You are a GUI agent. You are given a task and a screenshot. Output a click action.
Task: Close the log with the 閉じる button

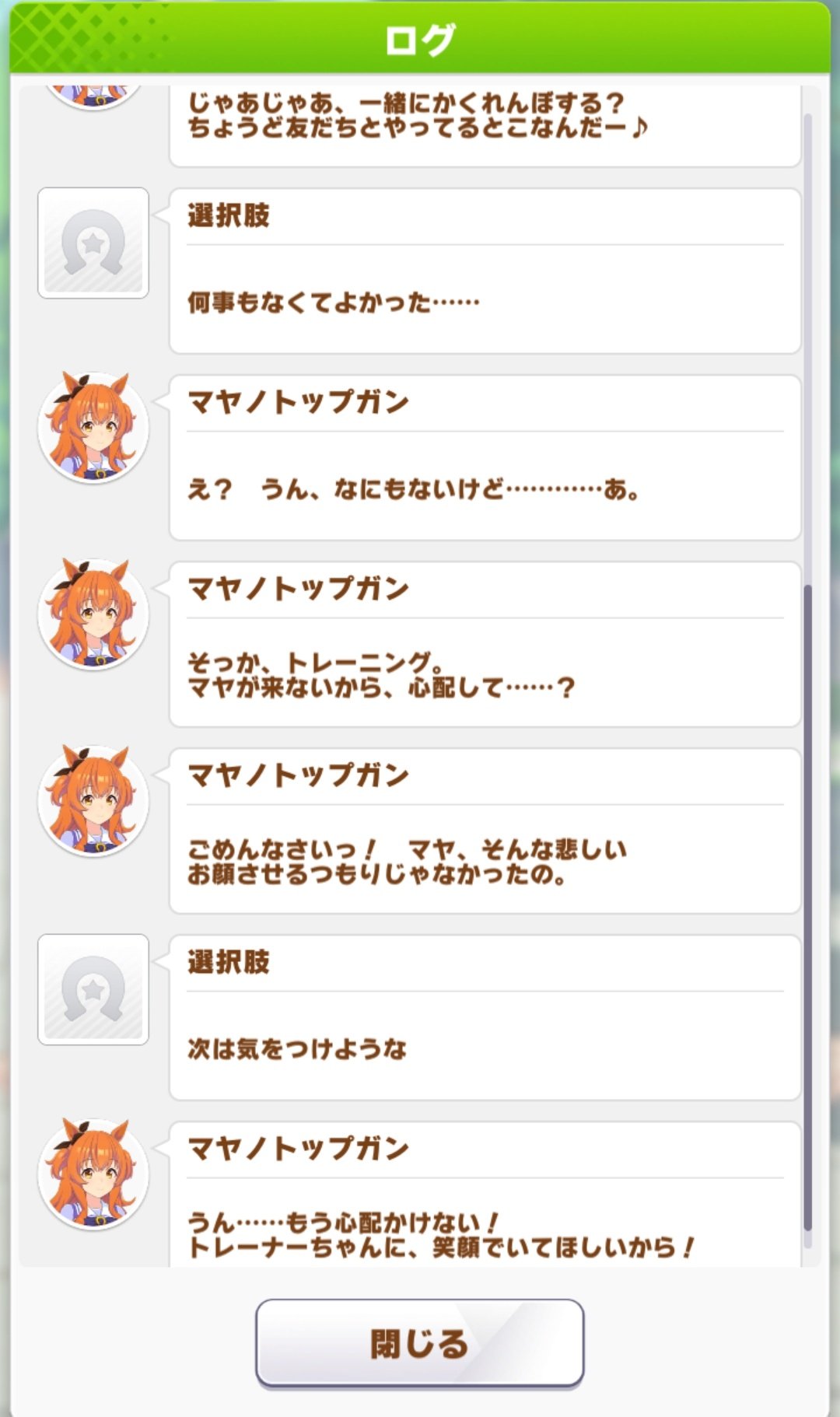tap(419, 1343)
